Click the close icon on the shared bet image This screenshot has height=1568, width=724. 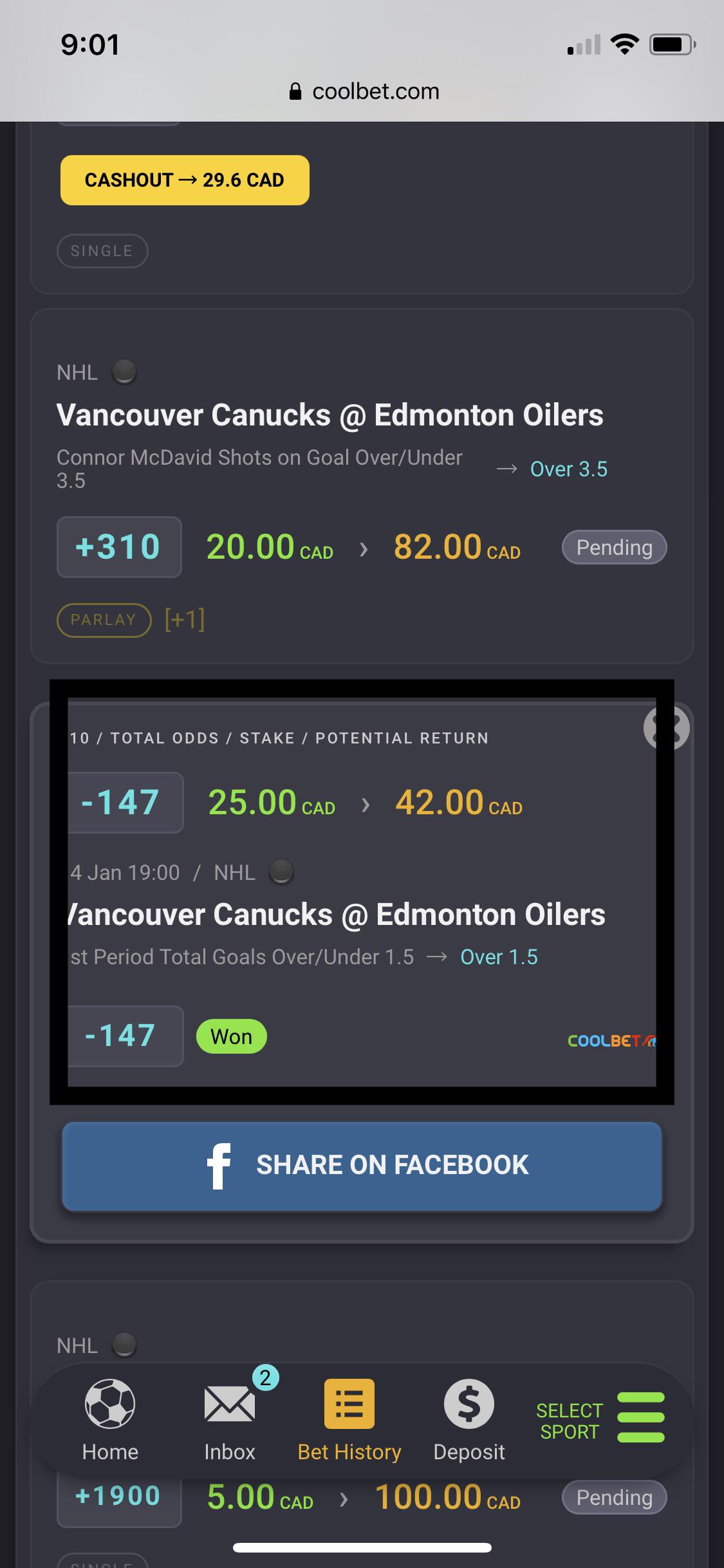pyautogui.click(x=667, y=727)
